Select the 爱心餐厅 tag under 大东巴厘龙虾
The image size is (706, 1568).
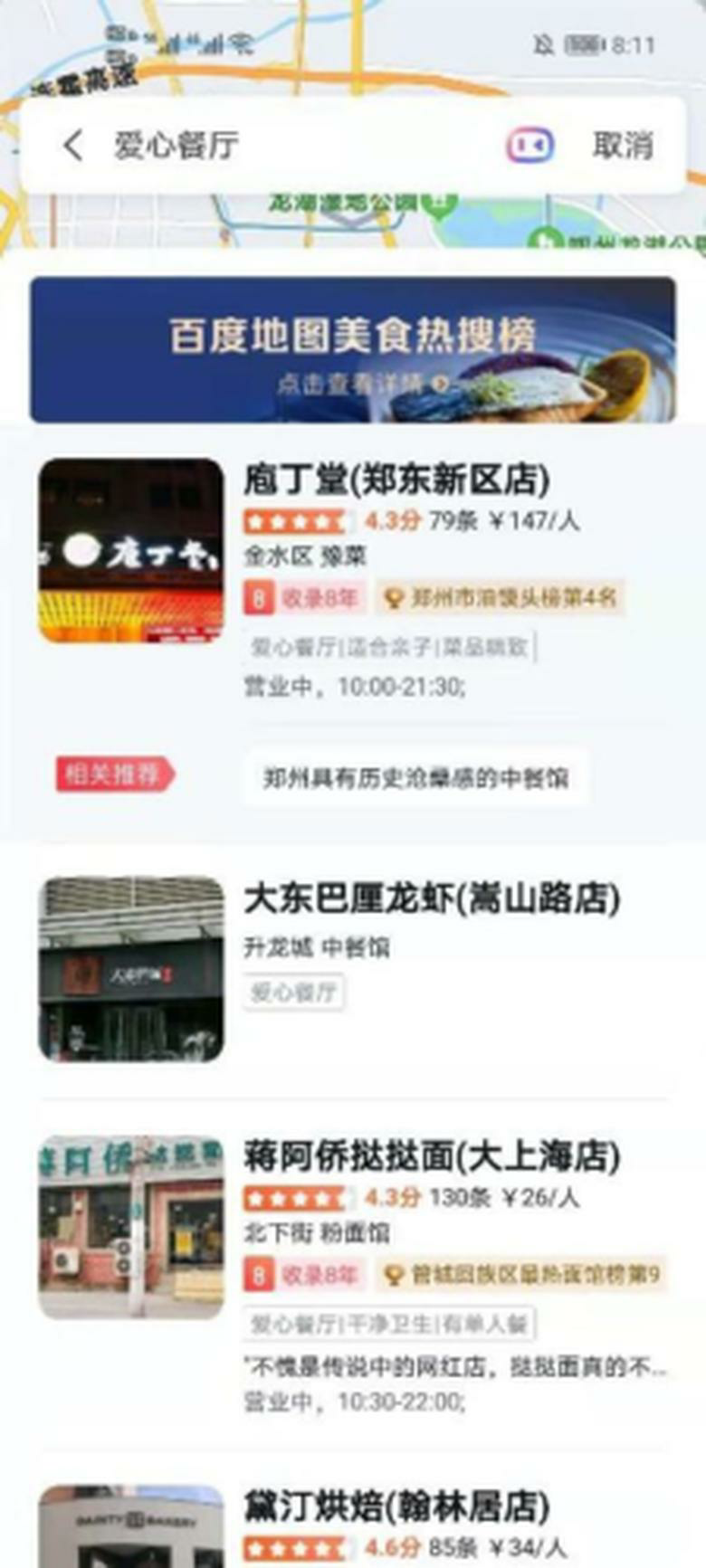tap(292, 993)
